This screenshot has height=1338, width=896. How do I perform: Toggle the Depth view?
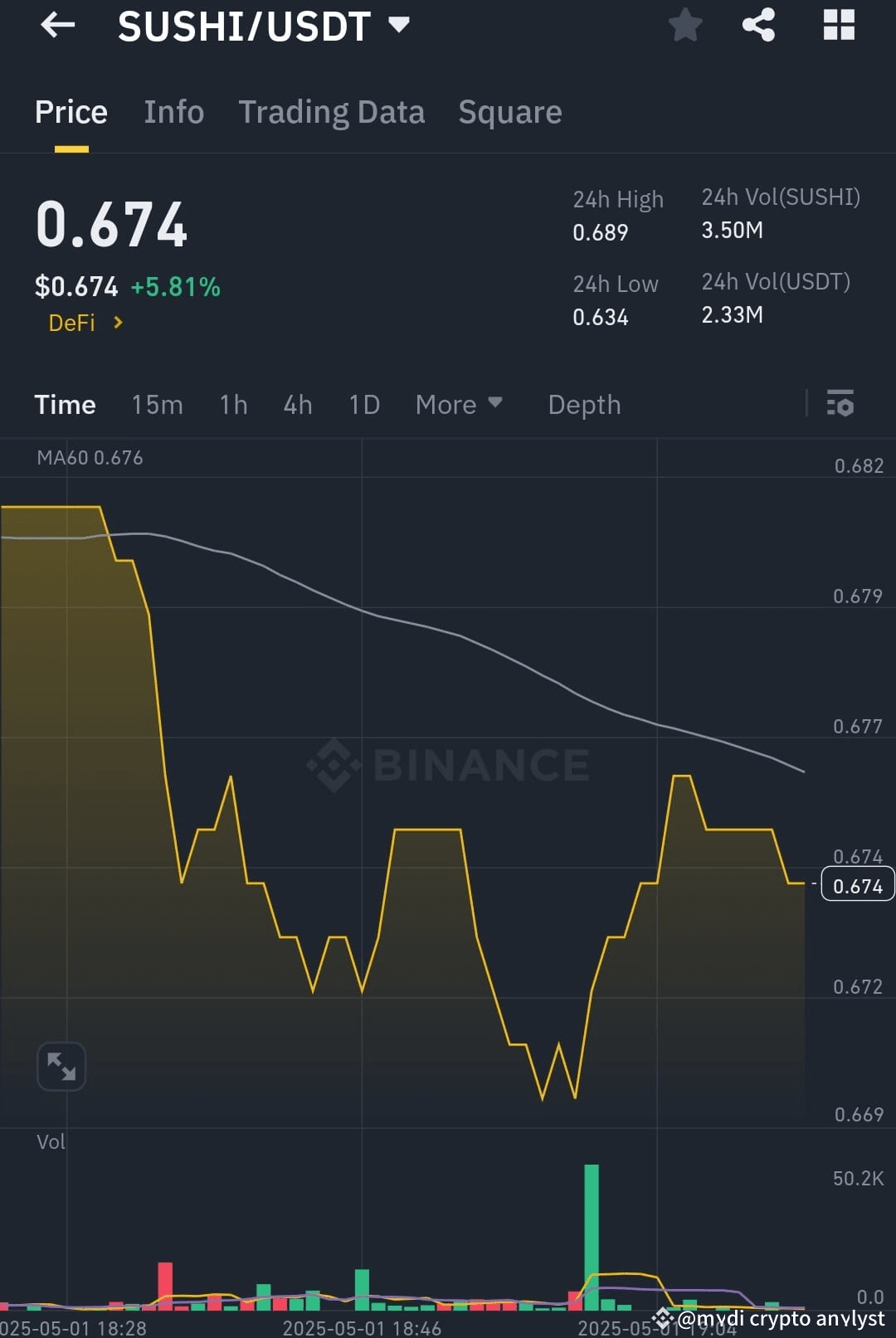pos(584,405)
